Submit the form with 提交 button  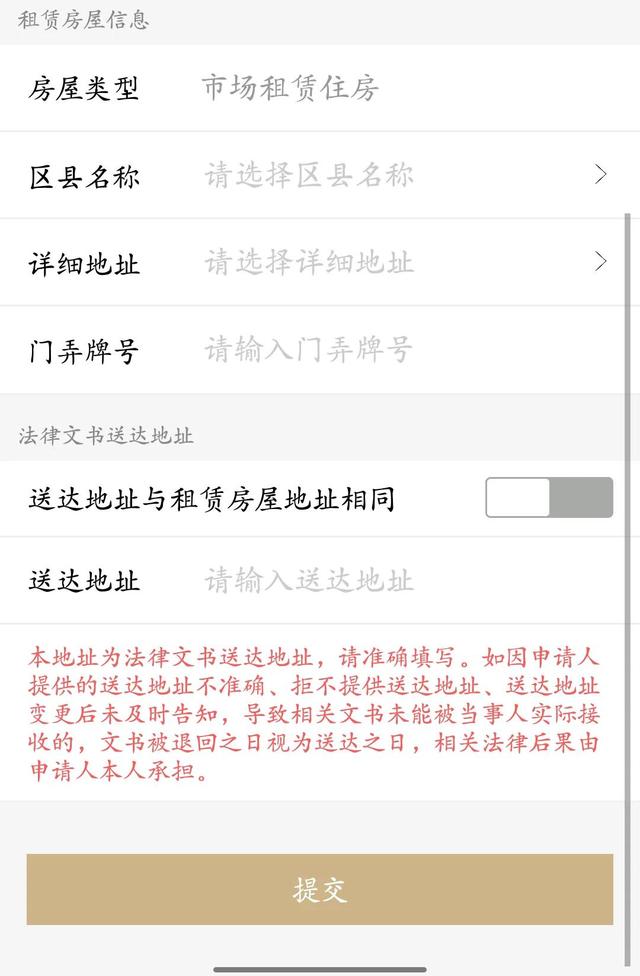[x=320, y=889]
